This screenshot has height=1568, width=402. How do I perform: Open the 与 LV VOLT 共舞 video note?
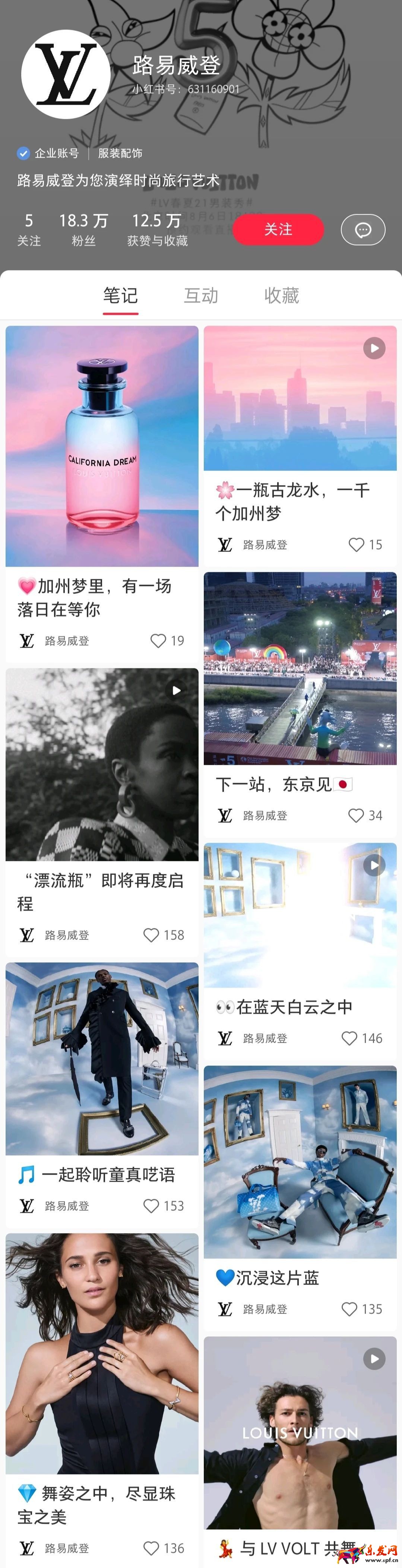[300, 1432]
